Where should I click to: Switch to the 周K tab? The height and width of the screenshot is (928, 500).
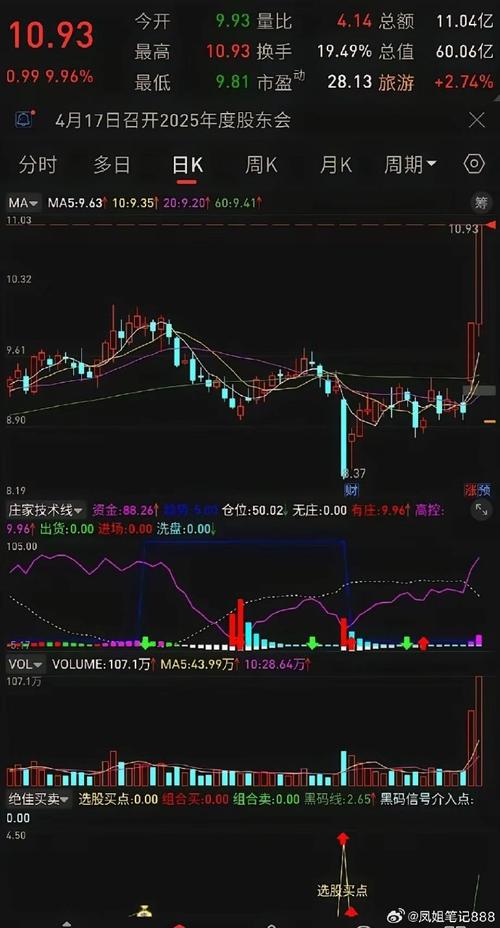262,165
